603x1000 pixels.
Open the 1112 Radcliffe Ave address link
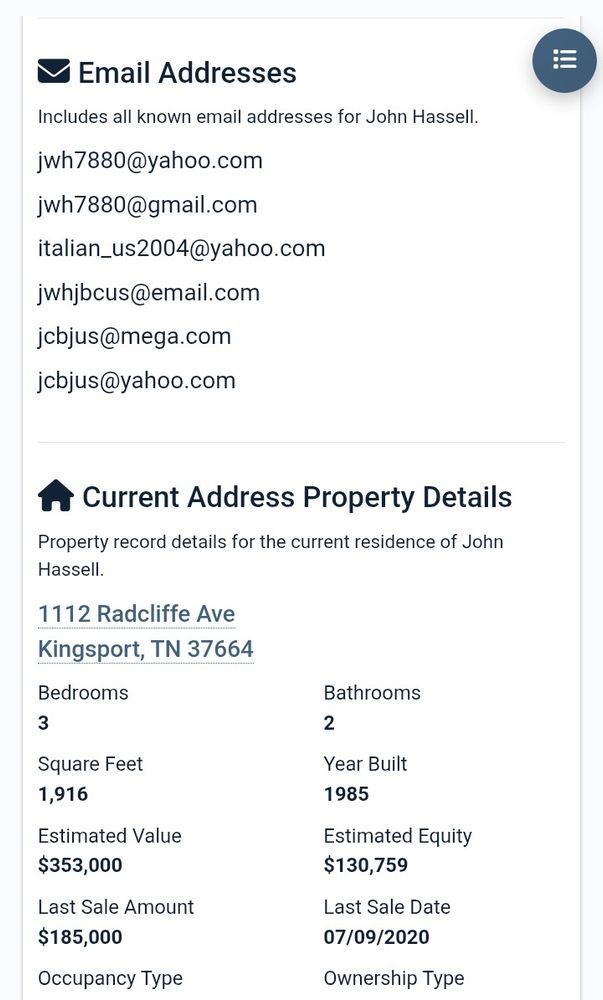pyautogui.click(x=137, y=614)
